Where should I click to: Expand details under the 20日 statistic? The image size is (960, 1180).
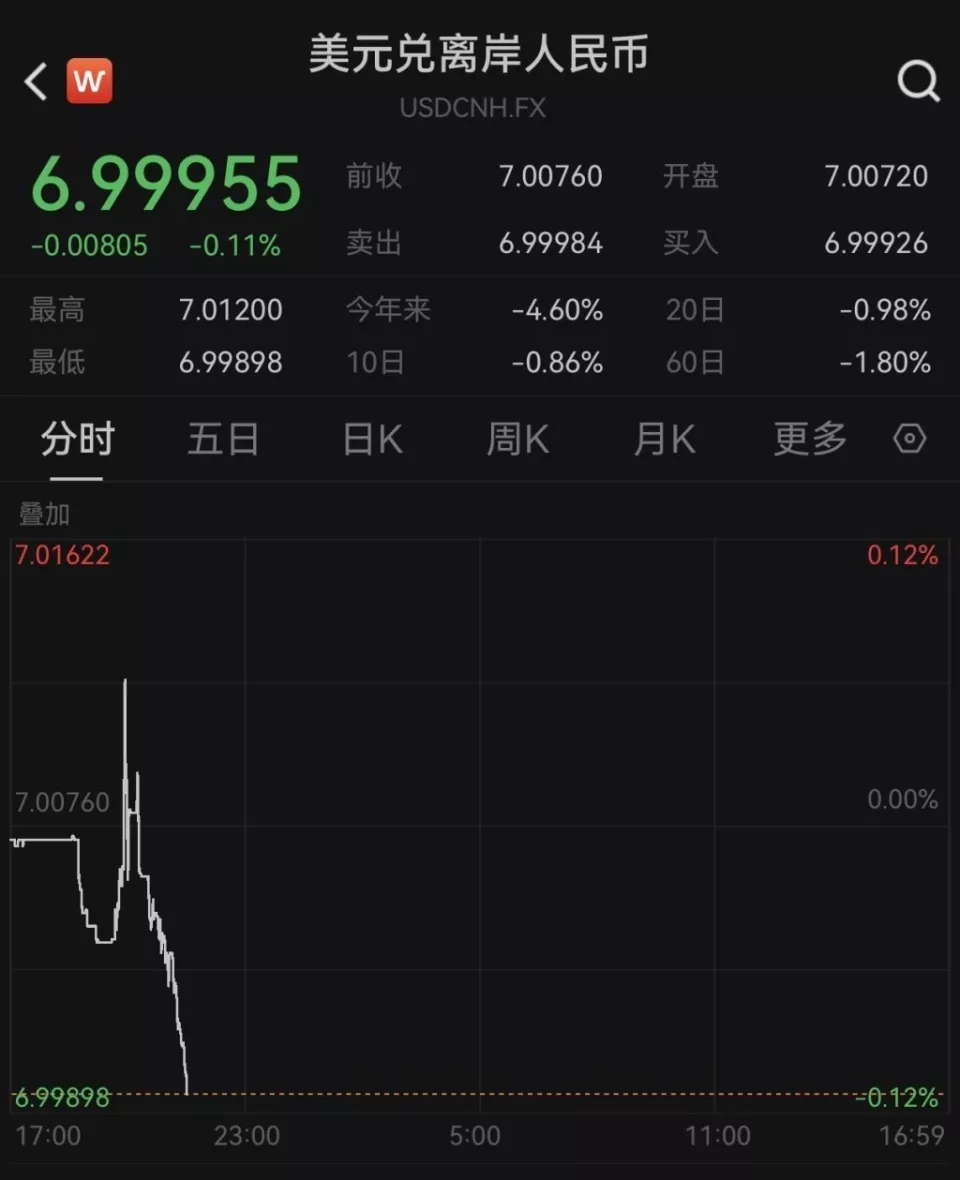pos(693,310)
